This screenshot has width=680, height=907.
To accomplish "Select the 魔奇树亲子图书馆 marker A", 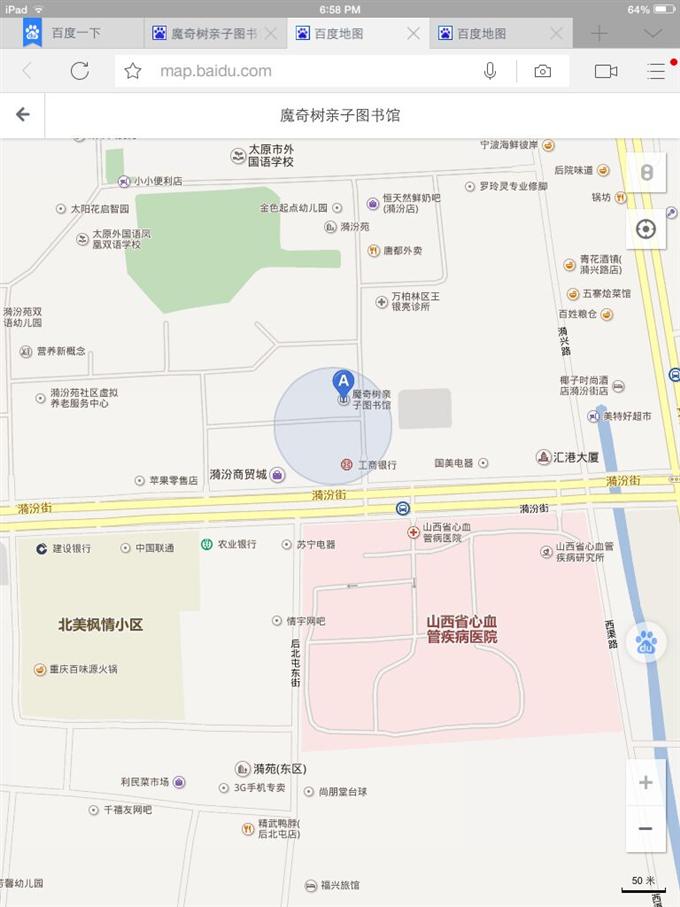I will 343,381.
